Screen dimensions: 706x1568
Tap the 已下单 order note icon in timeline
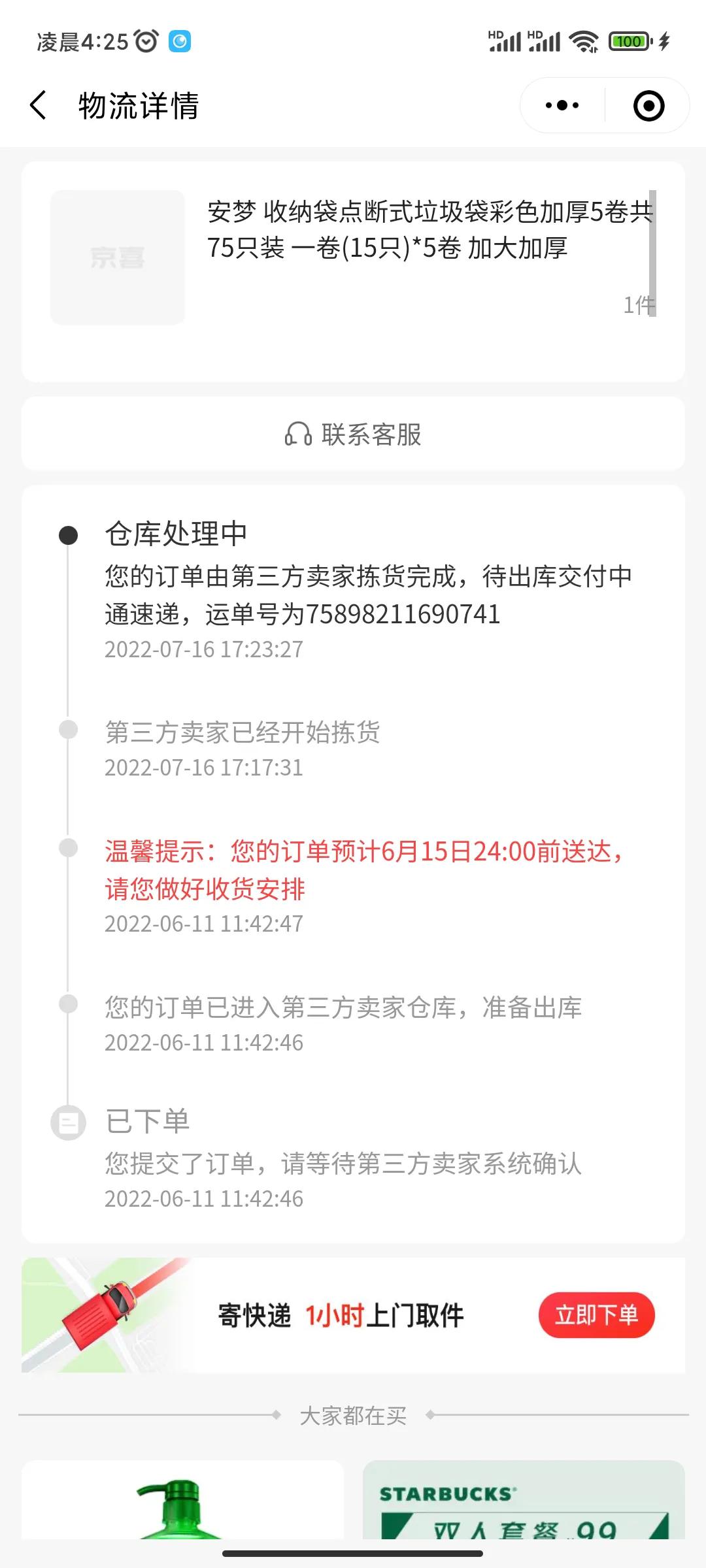pyautogui.click(x=67, y=1121)
